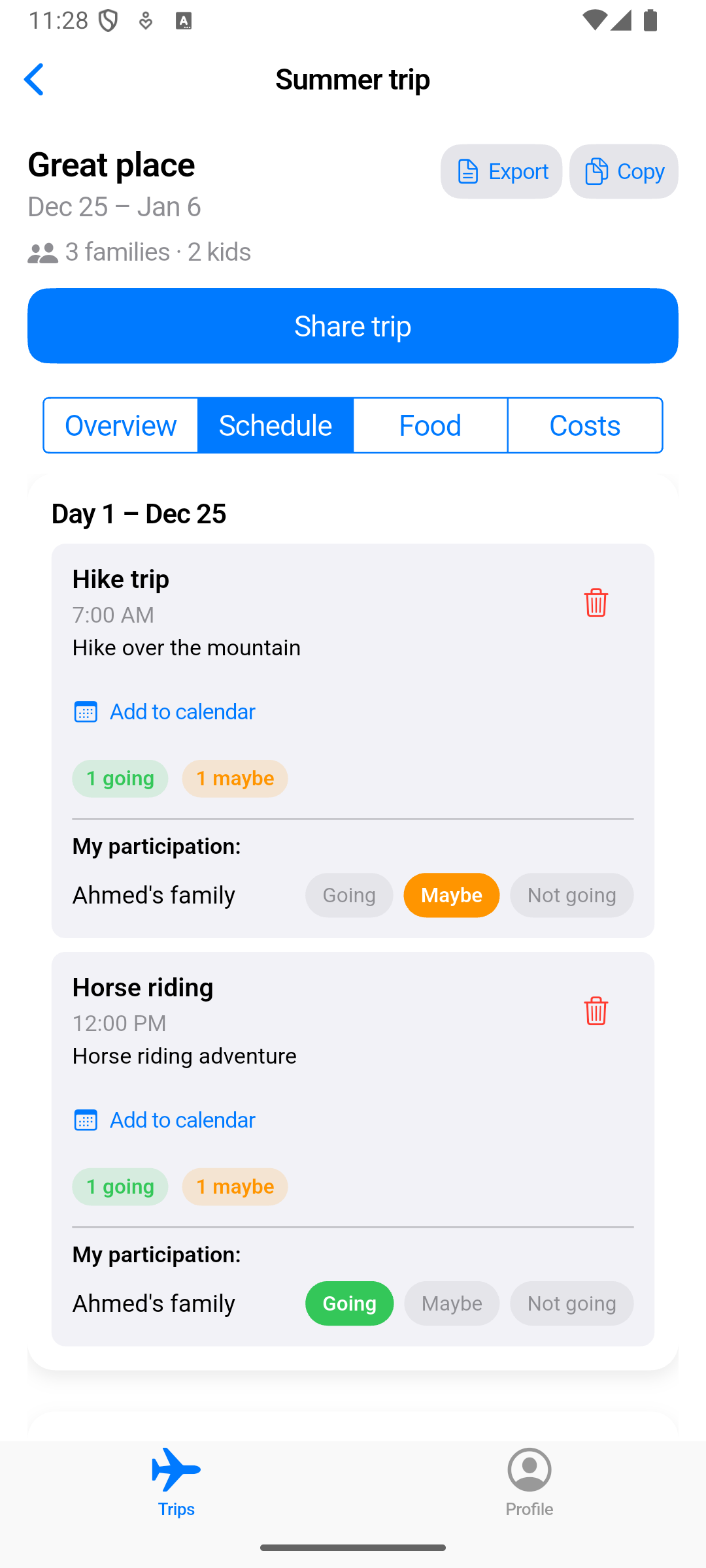
Task: Select Going for Hike trip participation
Action: [348, 895]
